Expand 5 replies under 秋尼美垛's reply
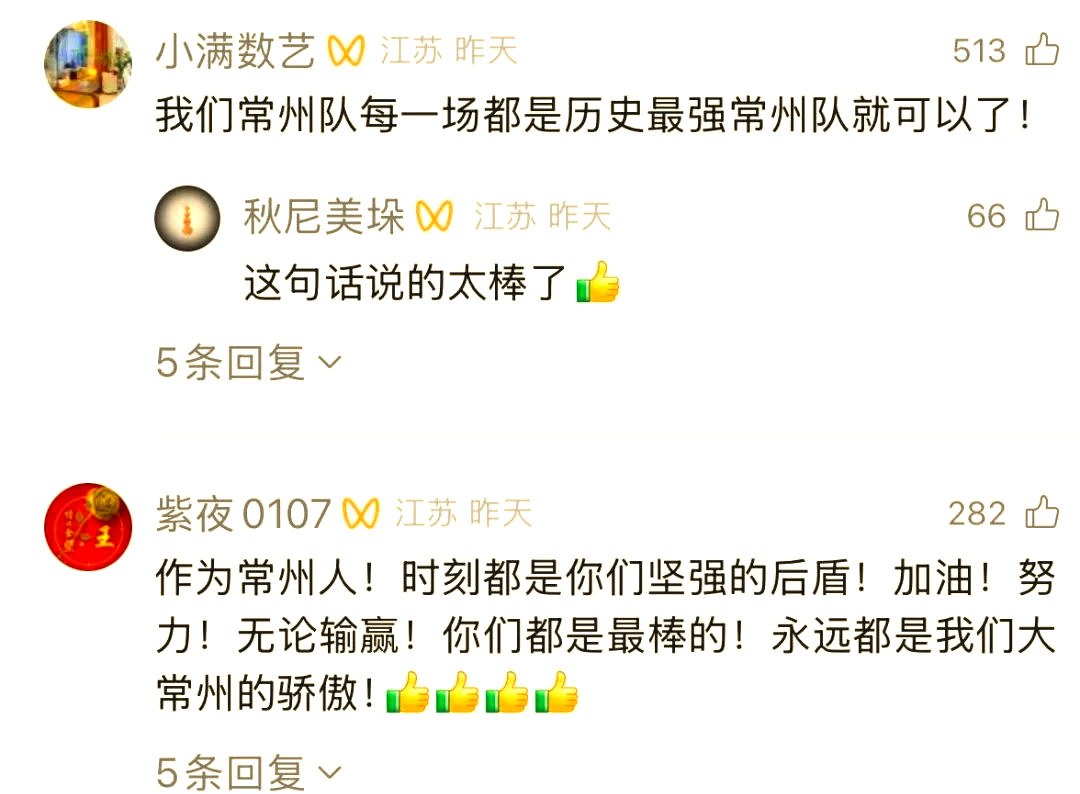 pyautogui.click(x=248, y=362)
